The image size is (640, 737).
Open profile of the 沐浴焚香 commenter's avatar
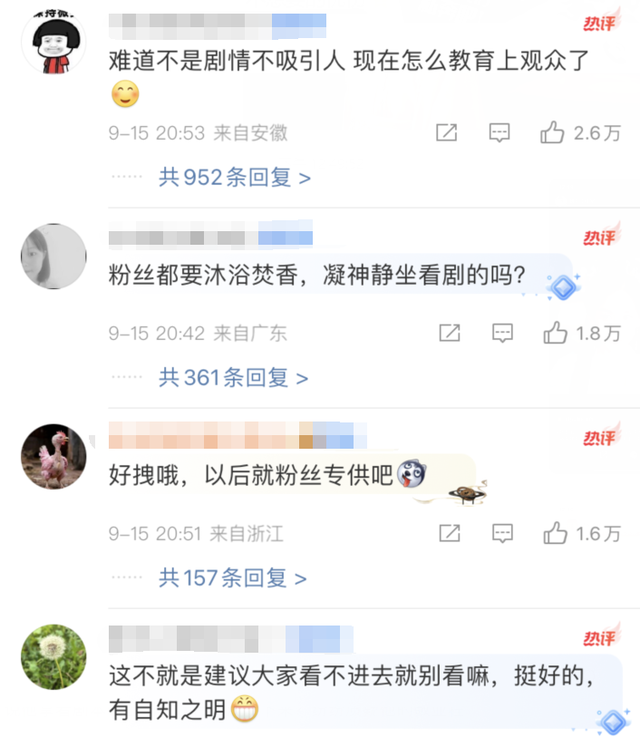(53, 256)
